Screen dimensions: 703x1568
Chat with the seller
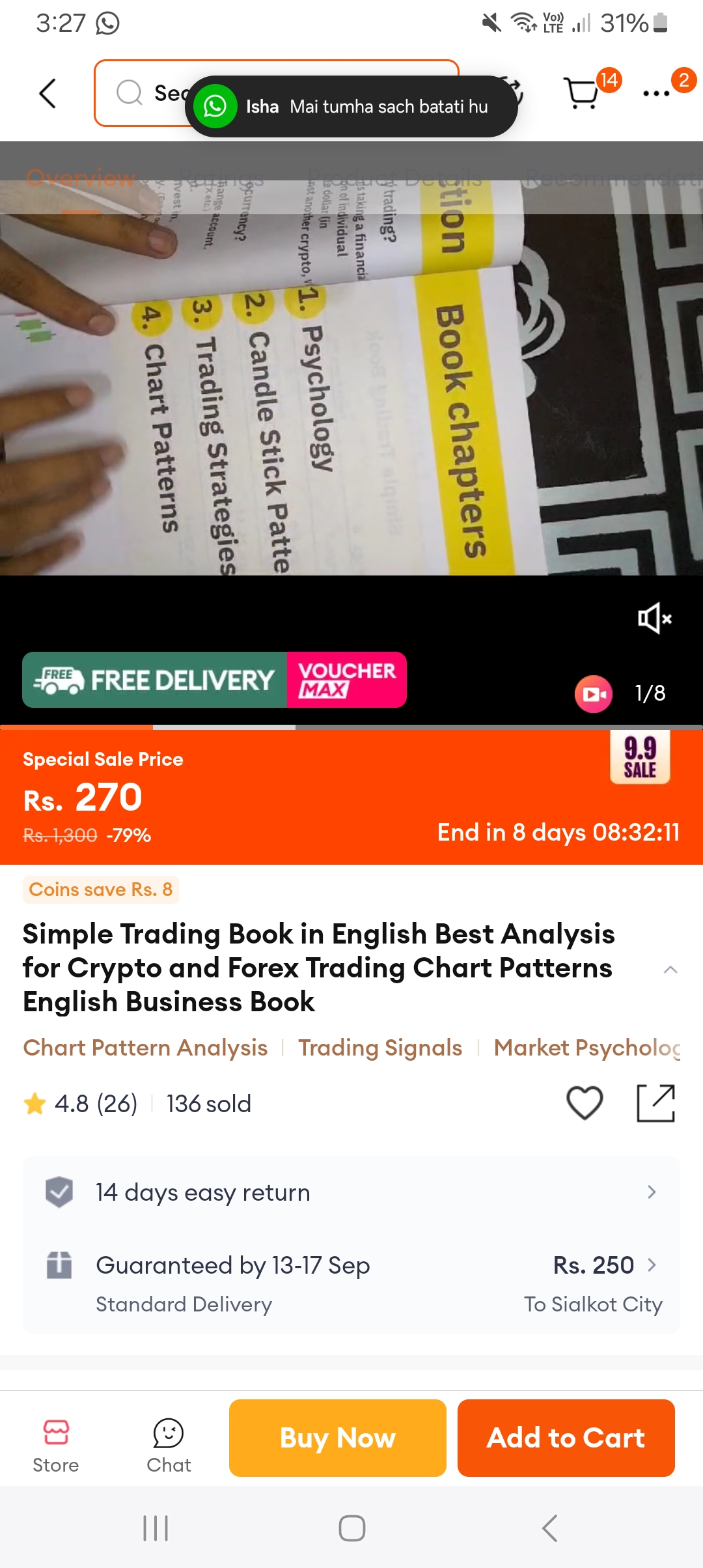point(169,1442)
